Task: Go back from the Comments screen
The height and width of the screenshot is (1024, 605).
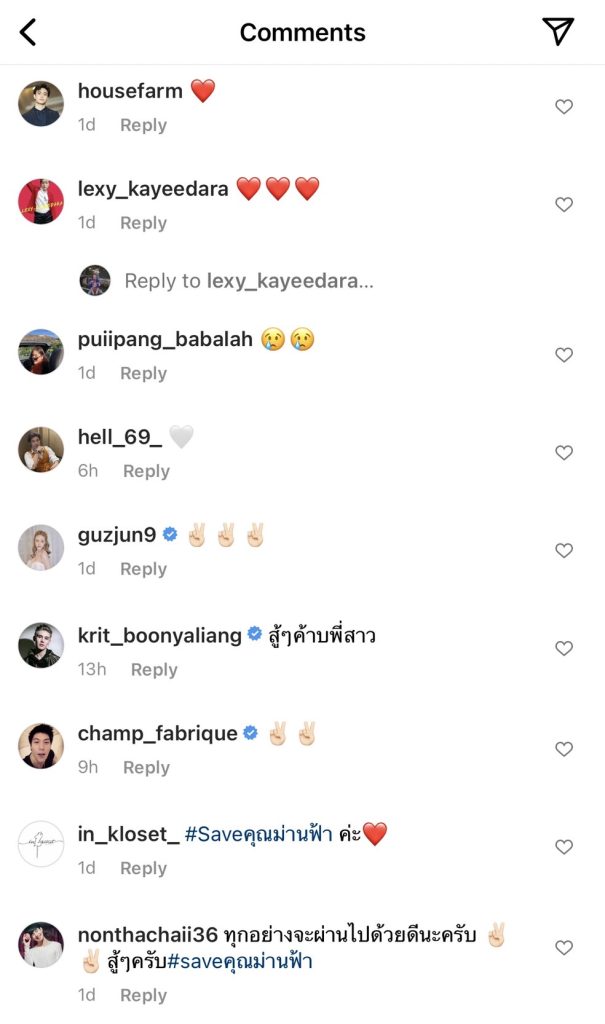Action: (x=28, y=32)
